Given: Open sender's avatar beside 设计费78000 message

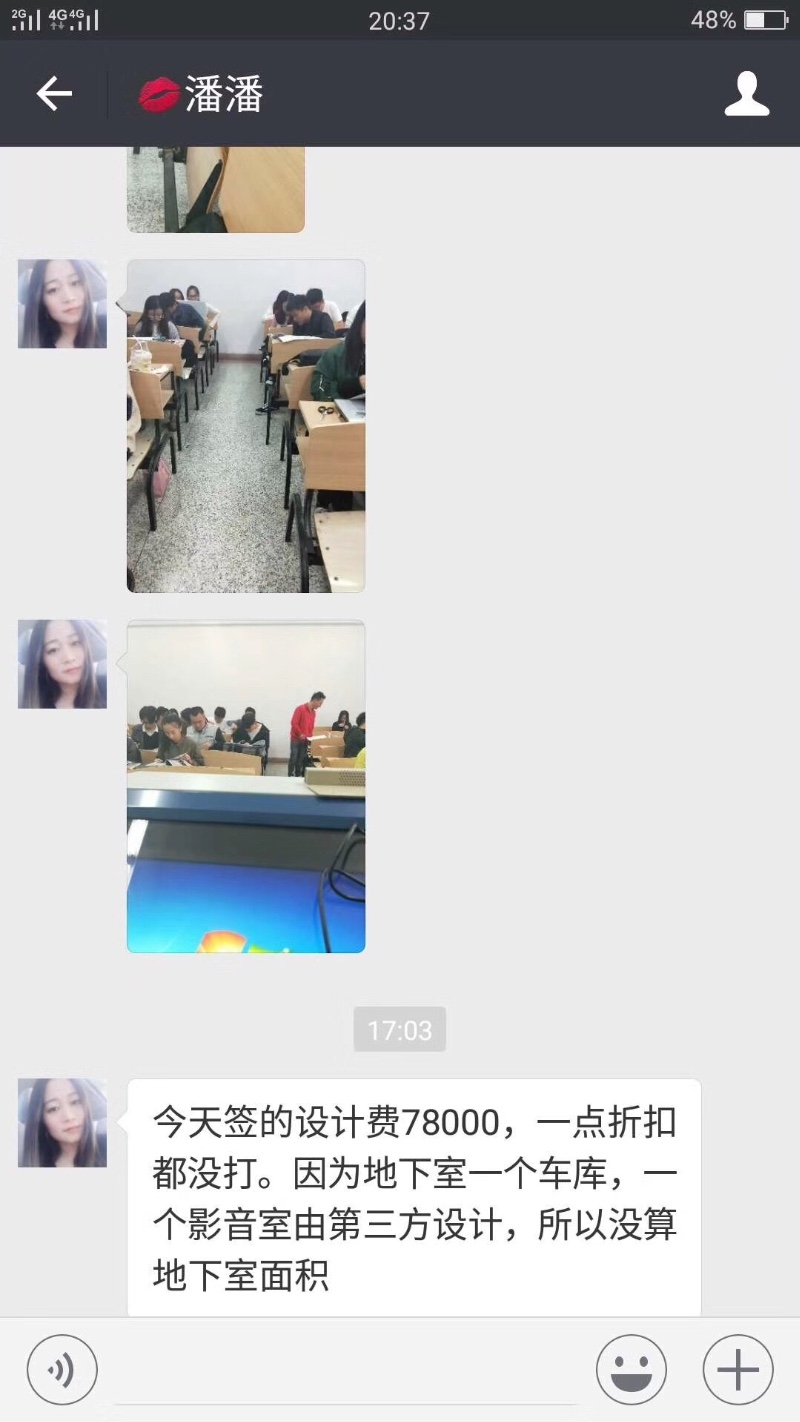Looking at the screenshot, I should [x=62, y=1122].
